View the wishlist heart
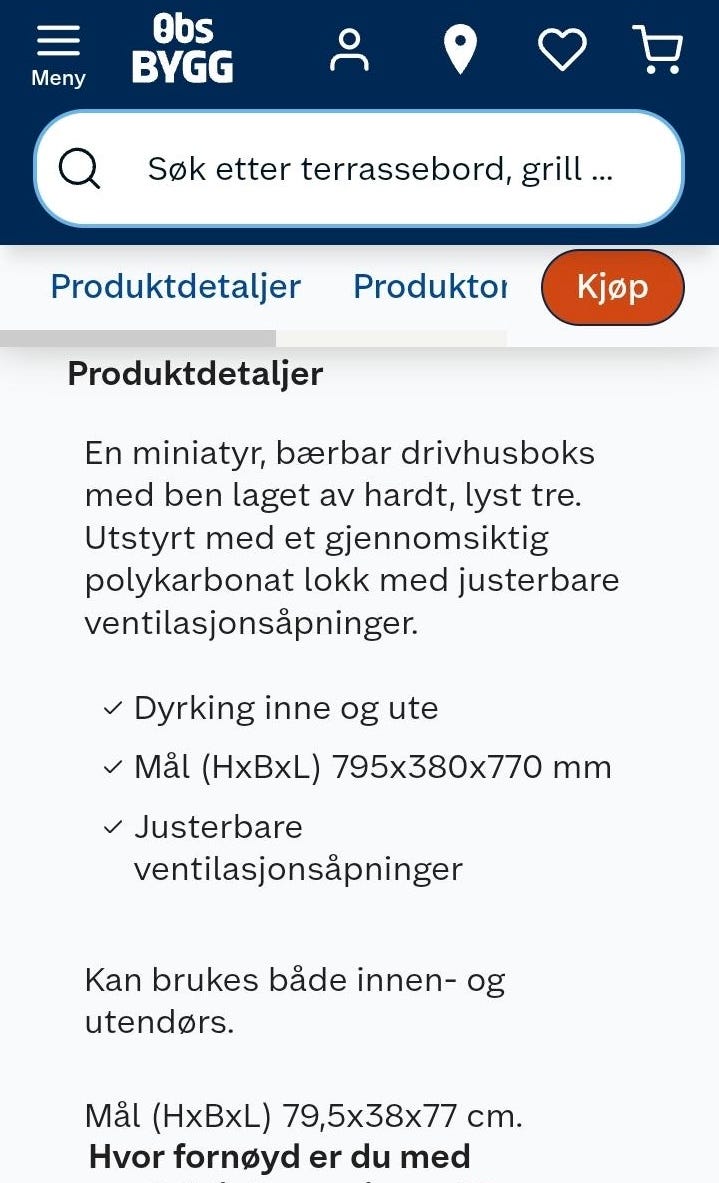This screenshot has height=1183, width=719. pos(562,50)
